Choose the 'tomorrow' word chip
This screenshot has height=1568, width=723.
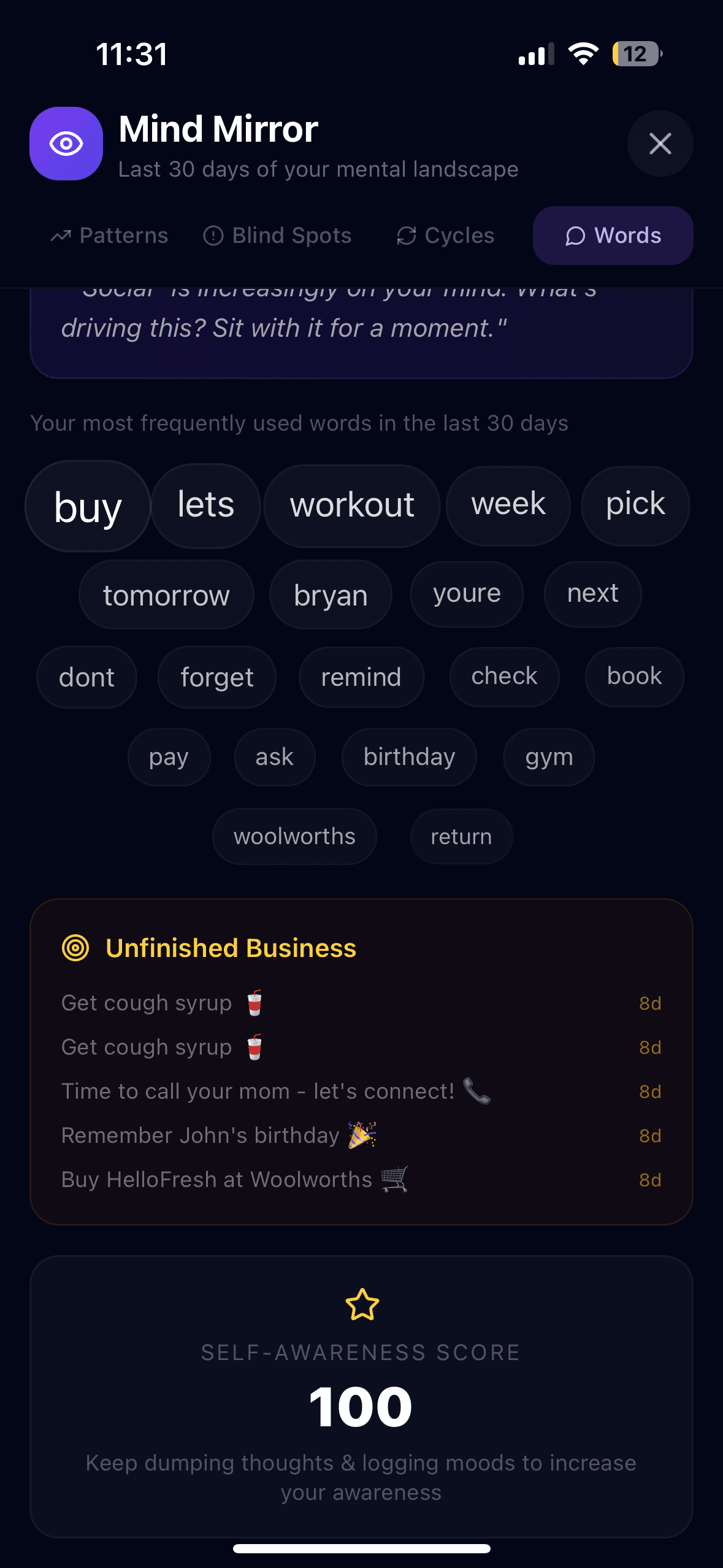click(166, 595)
